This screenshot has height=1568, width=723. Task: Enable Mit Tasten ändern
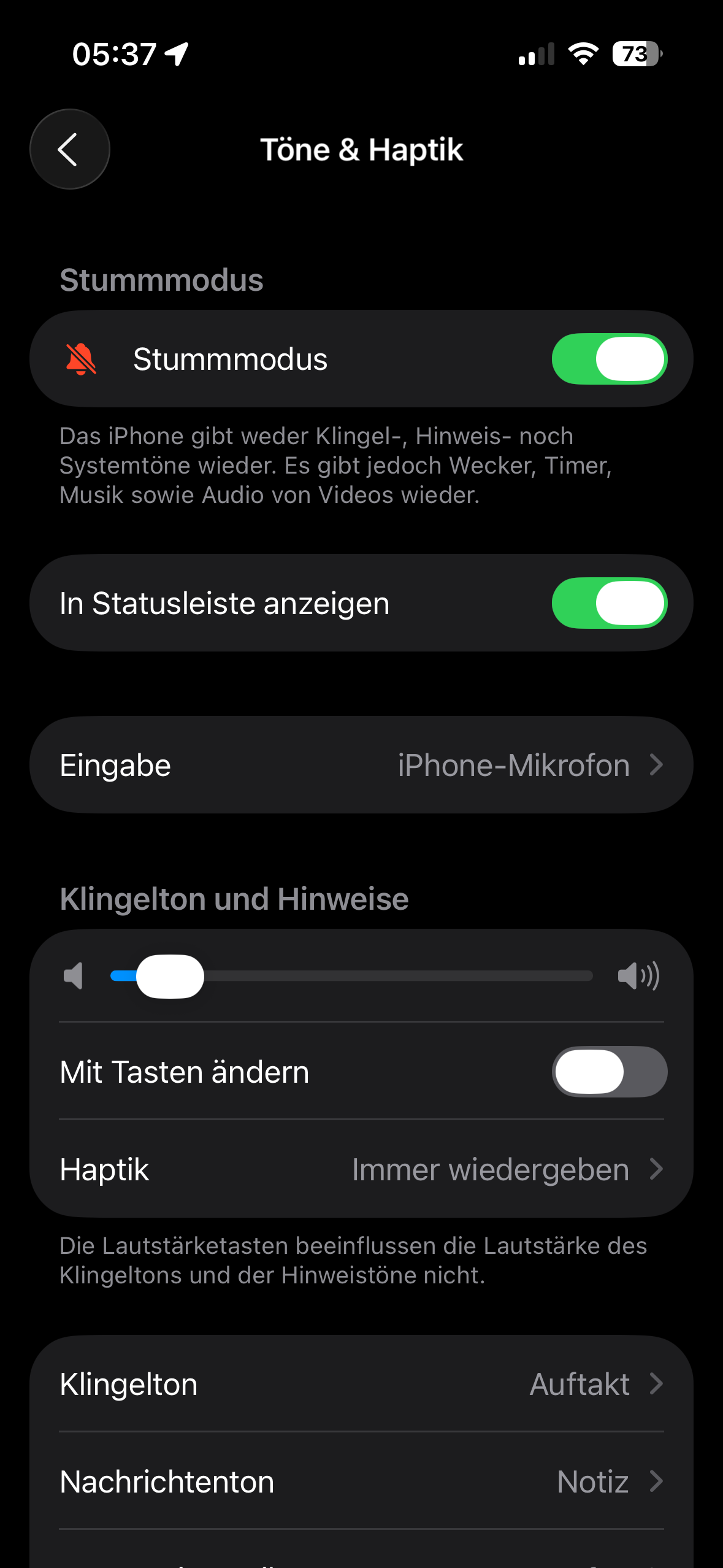click(x=609, y=1072)
